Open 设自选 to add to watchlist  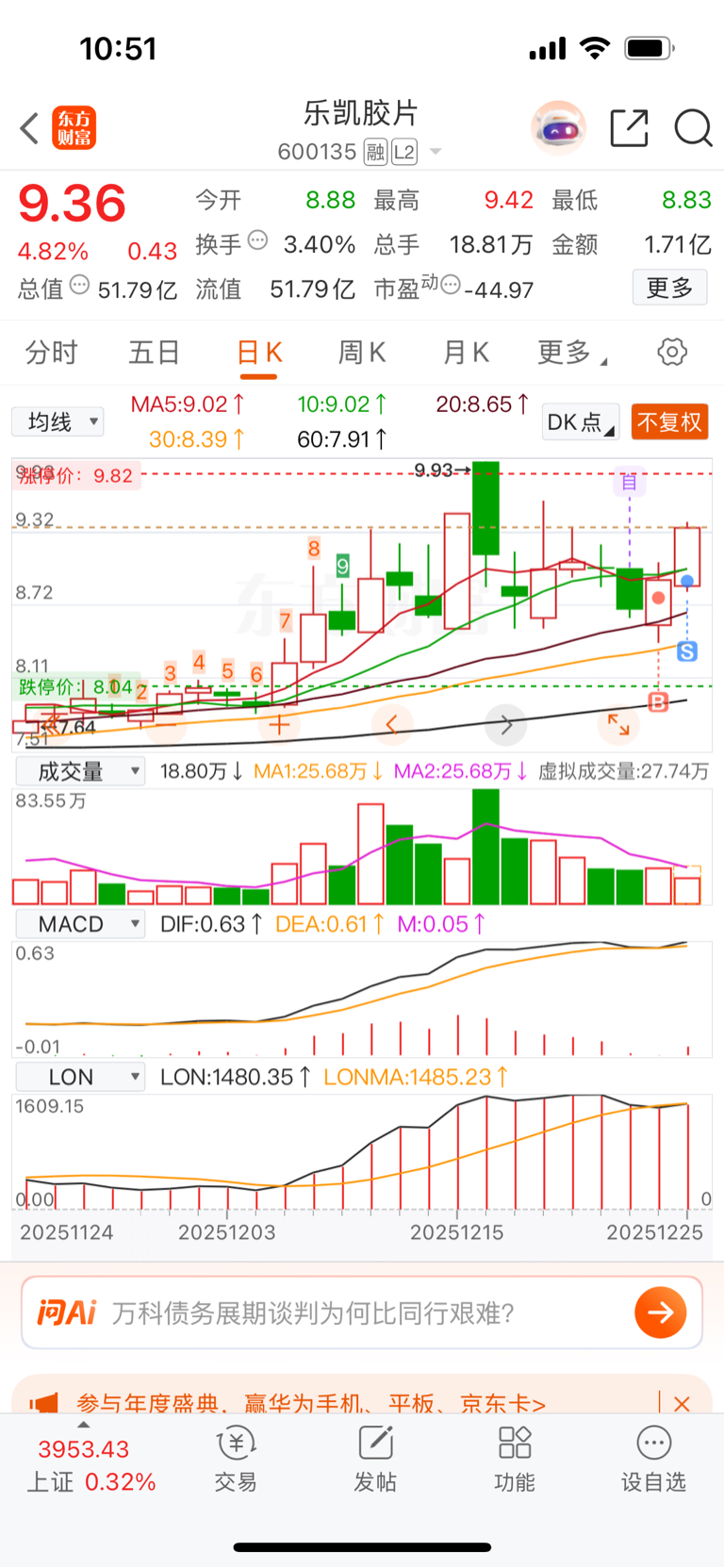click(653, 1459)
